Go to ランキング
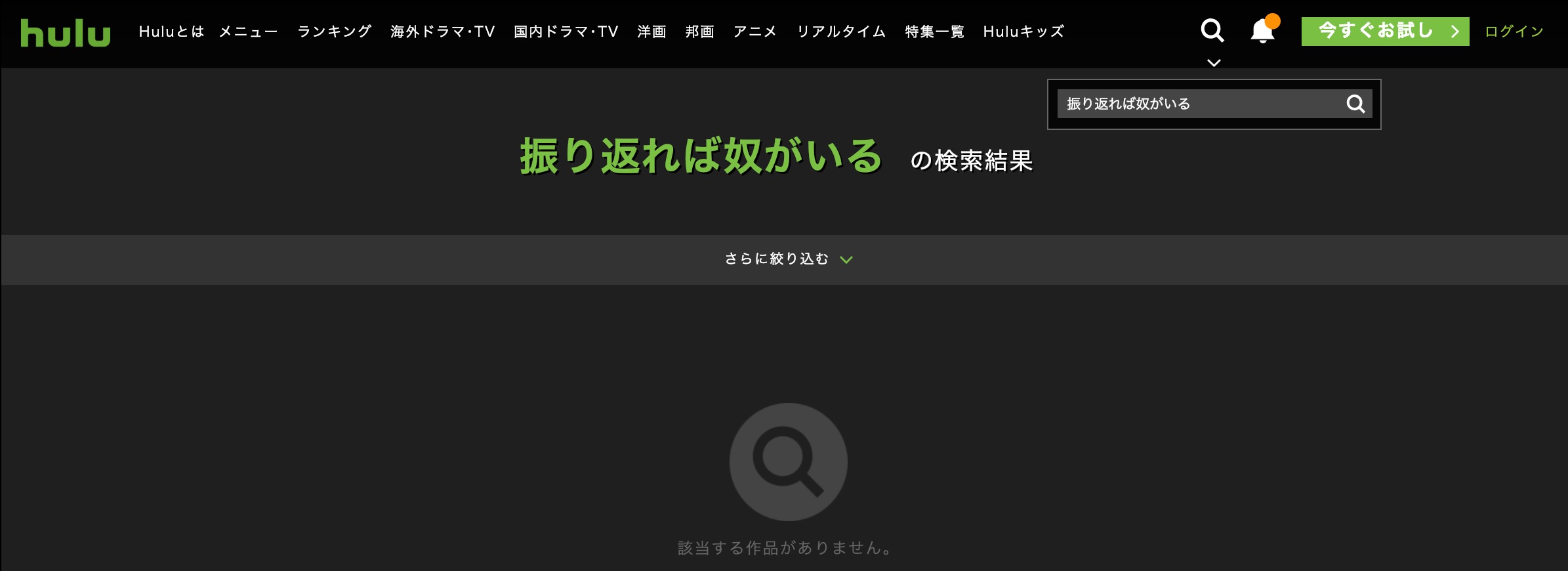This screenshot has height=571, width=1568. coord(334,32)
